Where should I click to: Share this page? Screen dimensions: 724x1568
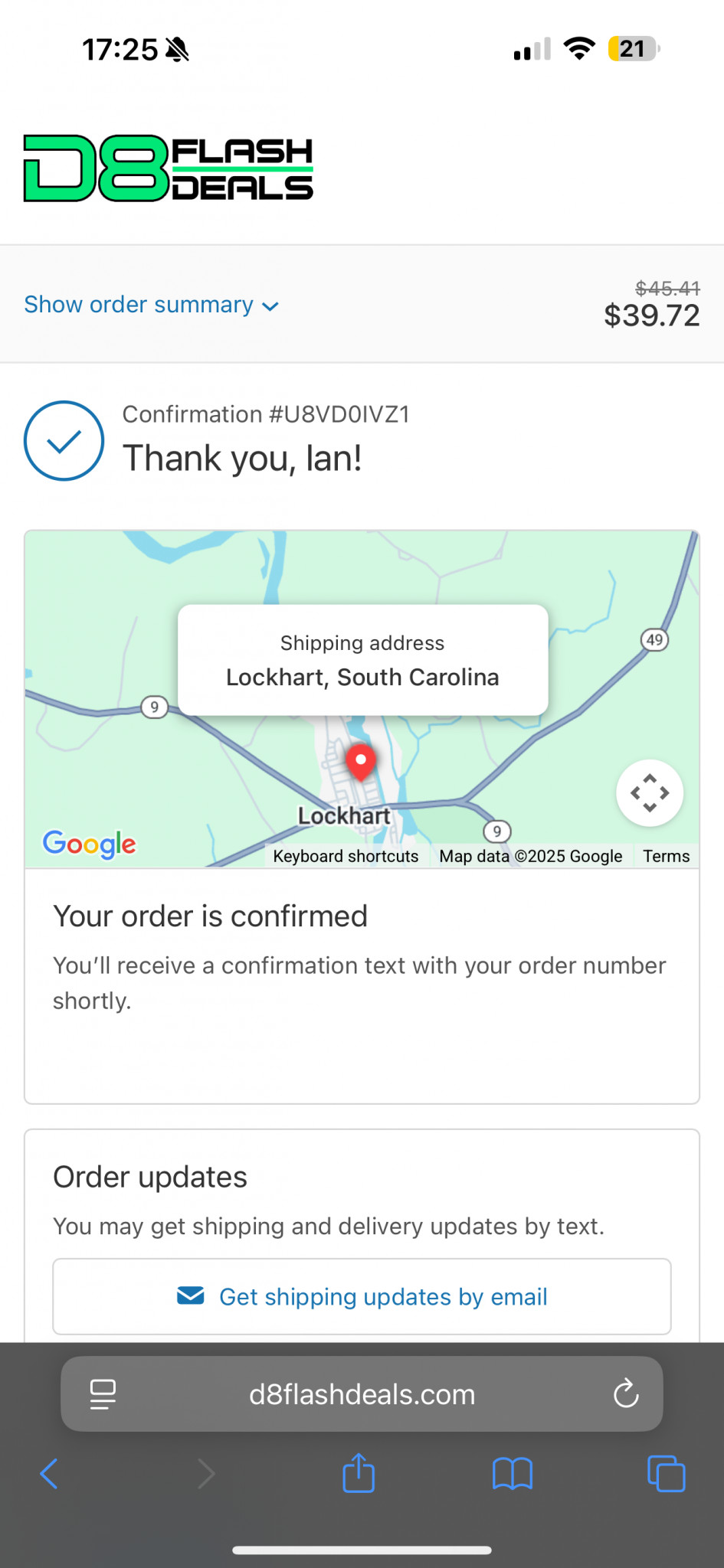[x=359, y=1473]
